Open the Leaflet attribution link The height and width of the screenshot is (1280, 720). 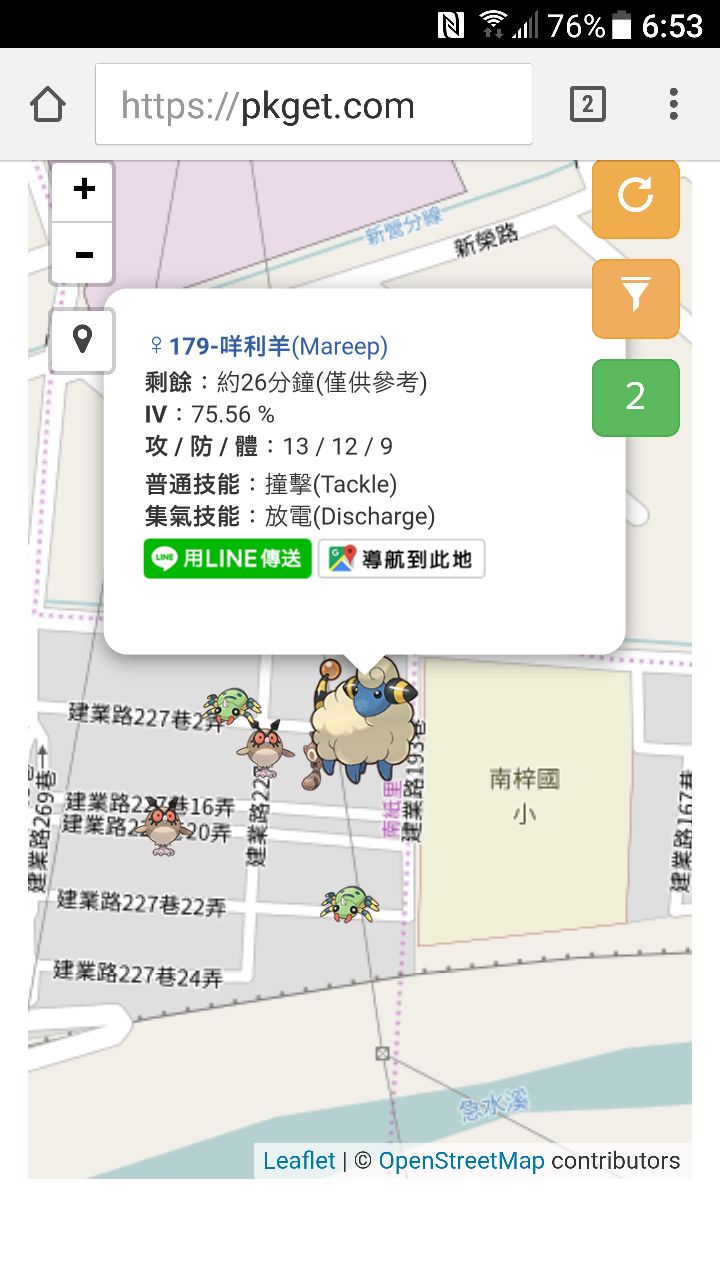(299, 1161)
